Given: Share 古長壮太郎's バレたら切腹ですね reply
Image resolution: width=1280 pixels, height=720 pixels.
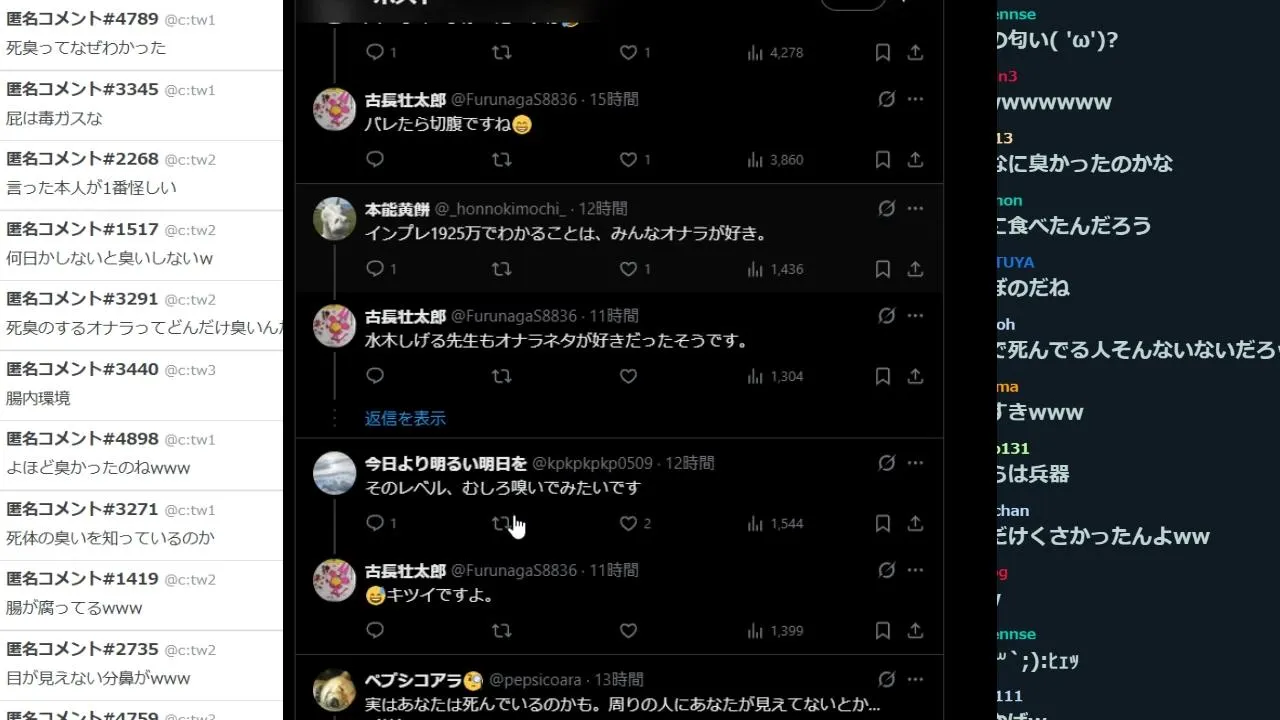Looking at the screenshot, I should point(915,160).
